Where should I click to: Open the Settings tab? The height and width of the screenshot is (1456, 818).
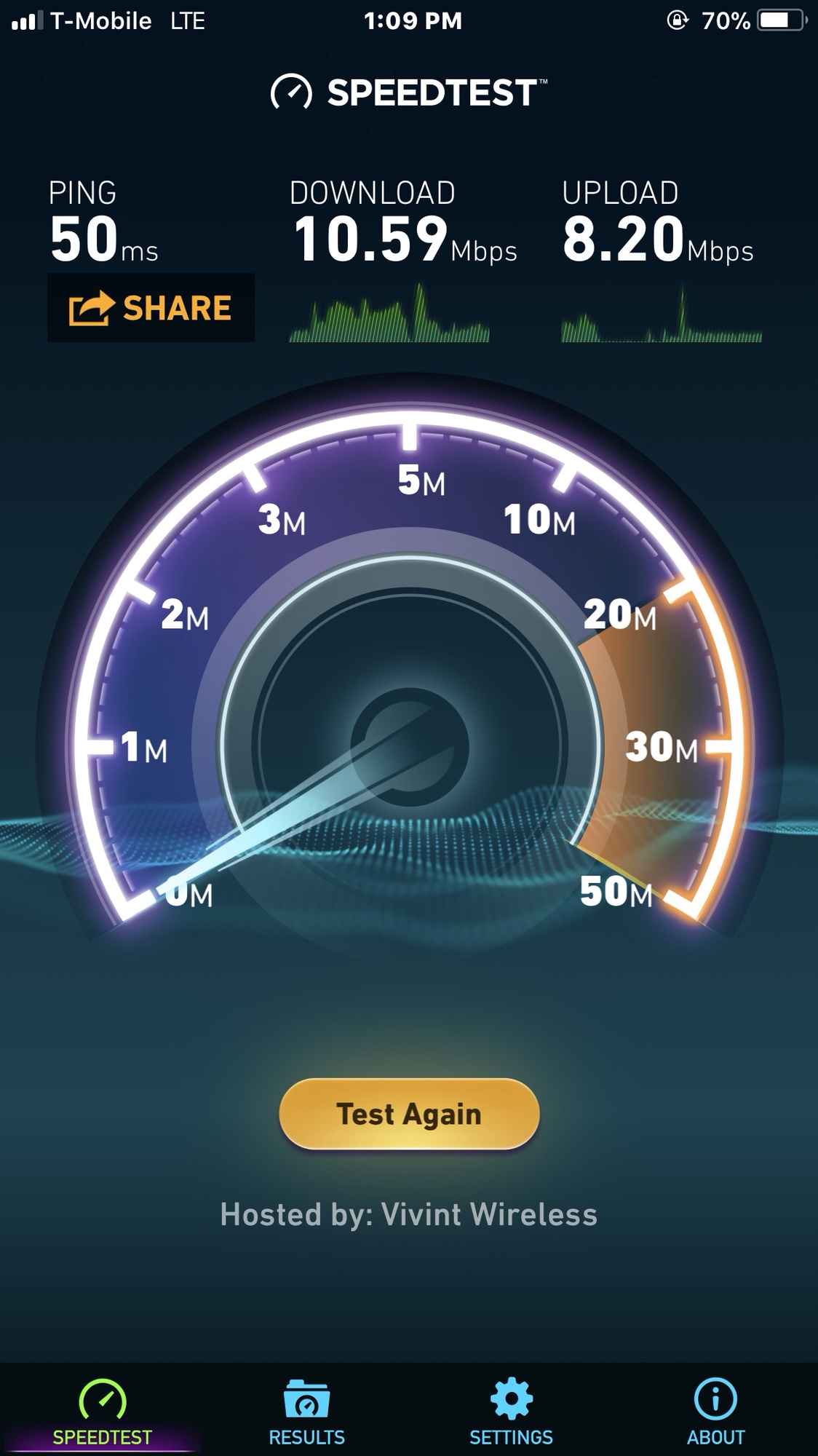pyautogui.click(x=511, y=1412)
